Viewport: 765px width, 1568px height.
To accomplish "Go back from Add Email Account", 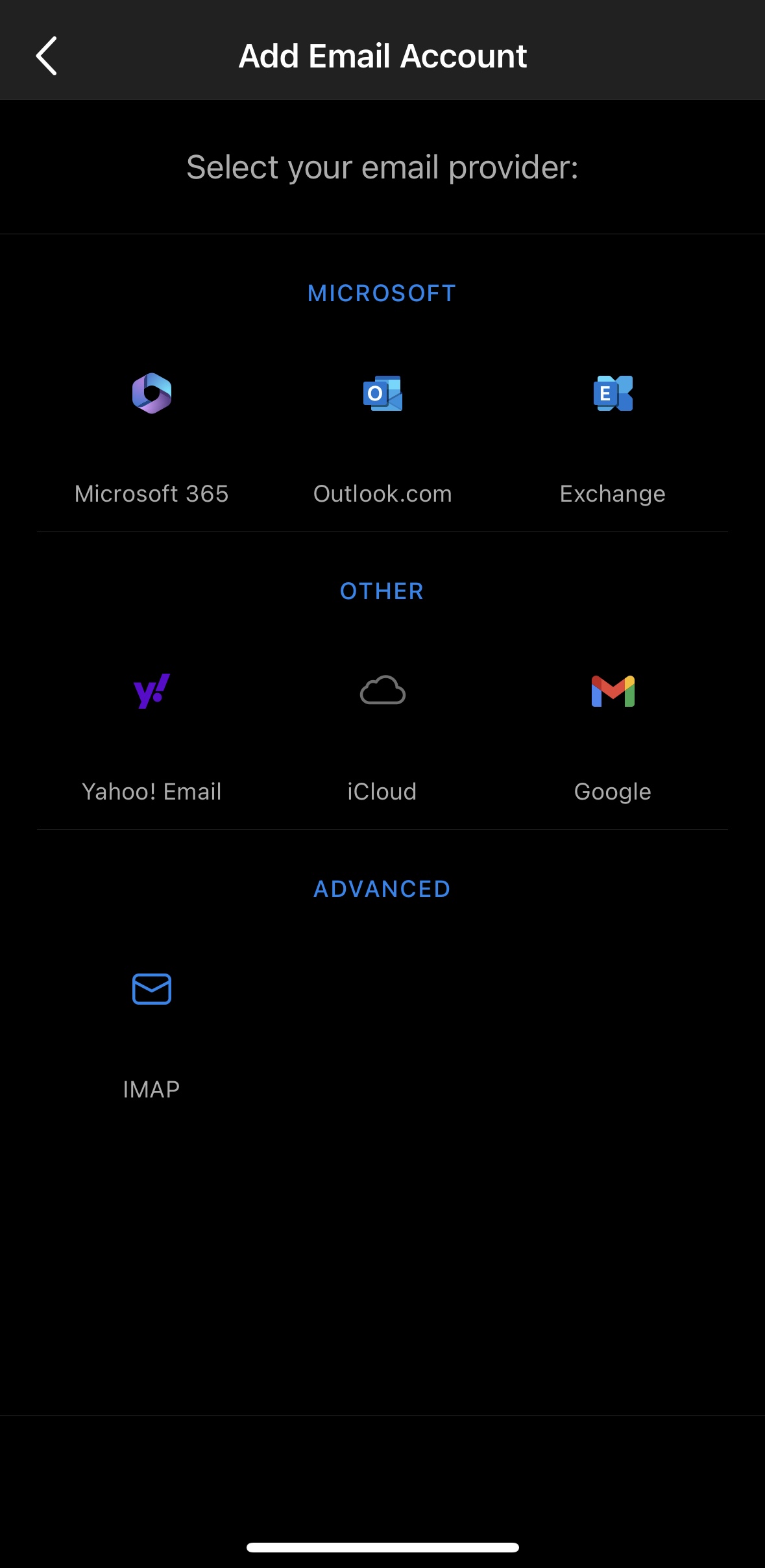I will coord(47,56).
